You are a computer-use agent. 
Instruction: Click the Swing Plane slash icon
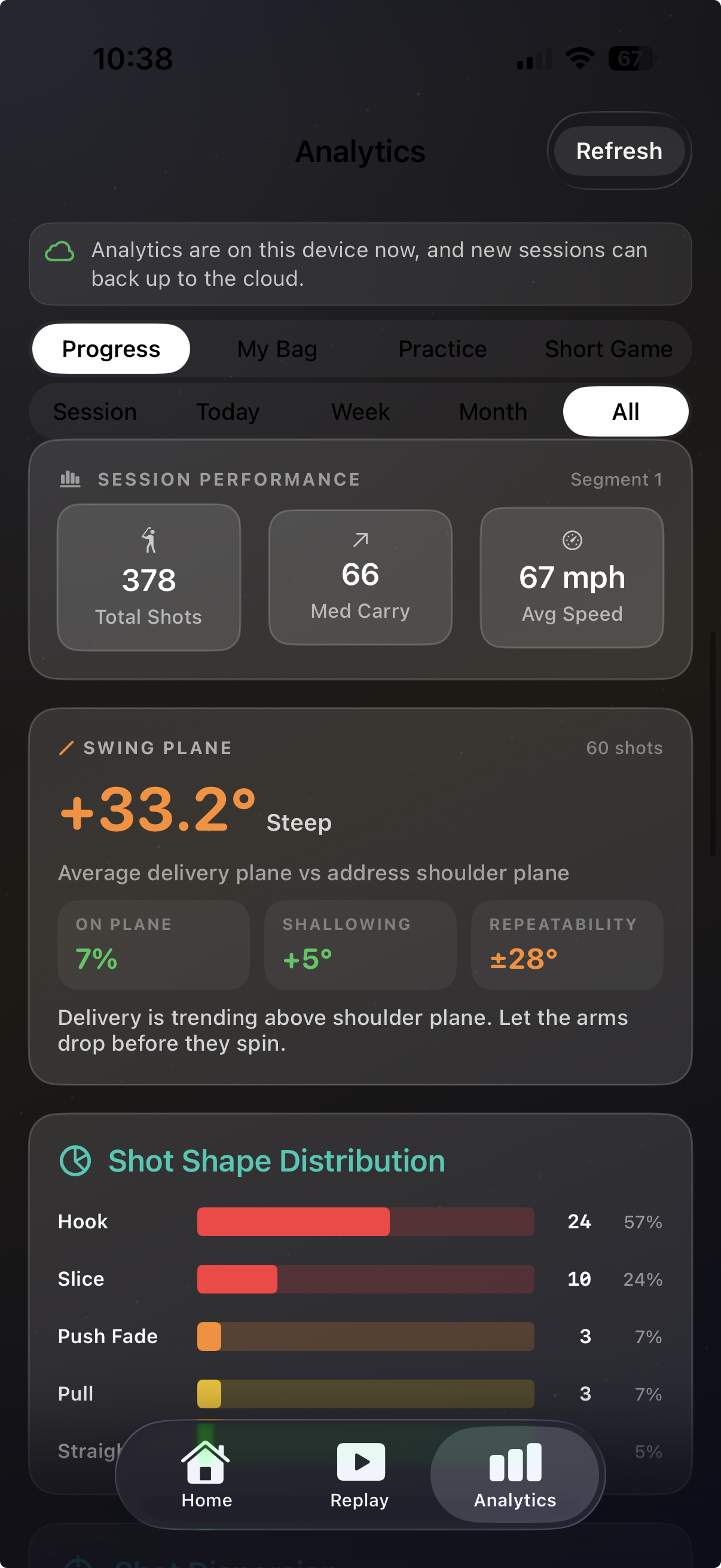pyautogui.click(x=68, y=748)
